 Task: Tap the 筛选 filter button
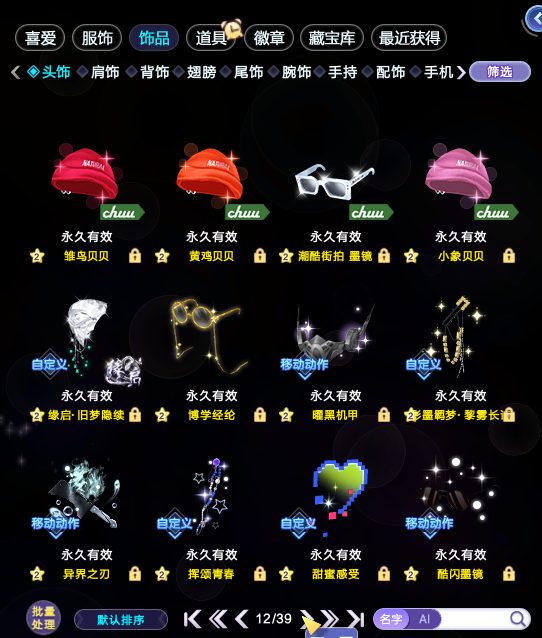[x=500, y=72]
